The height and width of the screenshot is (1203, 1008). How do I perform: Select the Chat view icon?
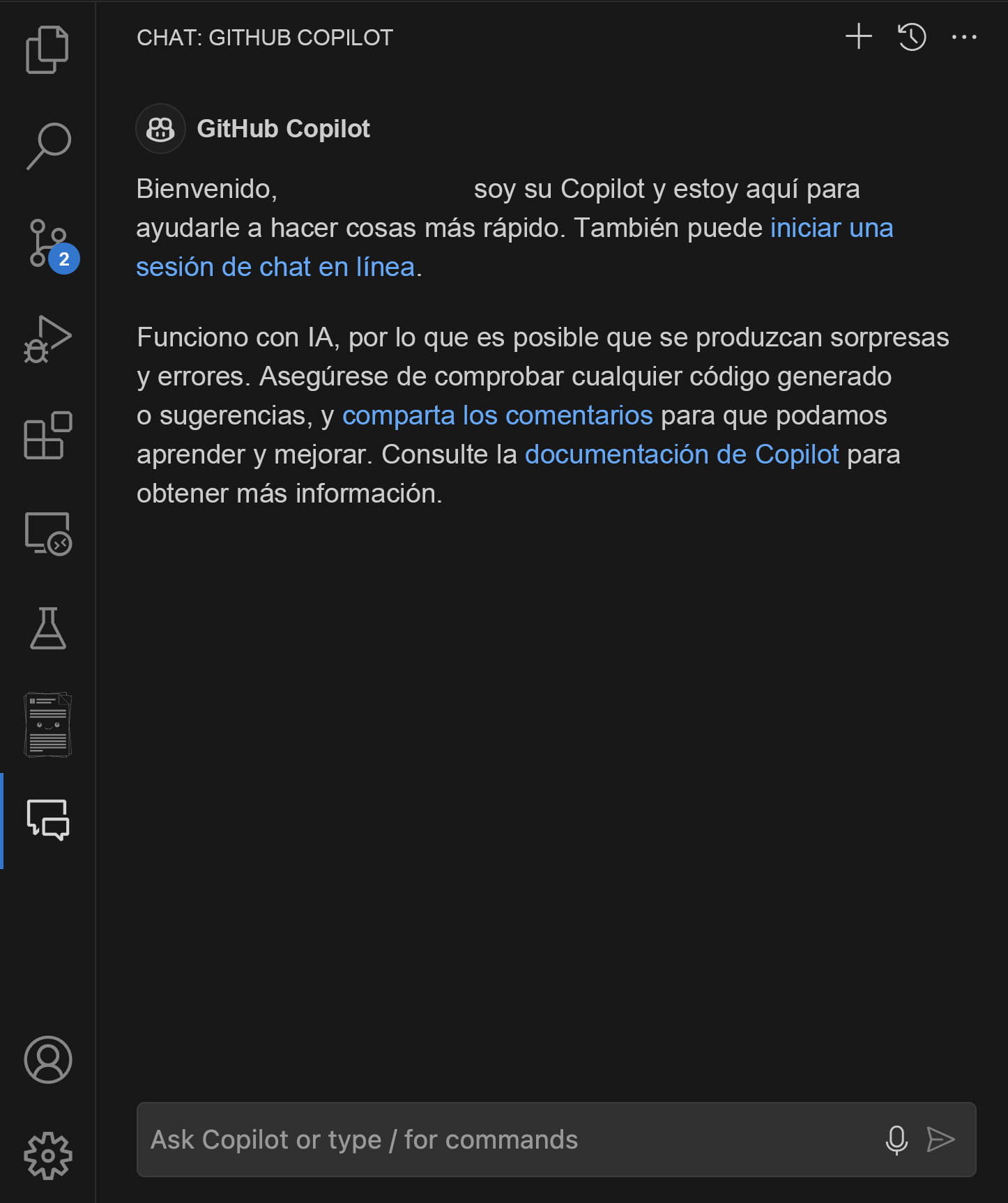47,820
